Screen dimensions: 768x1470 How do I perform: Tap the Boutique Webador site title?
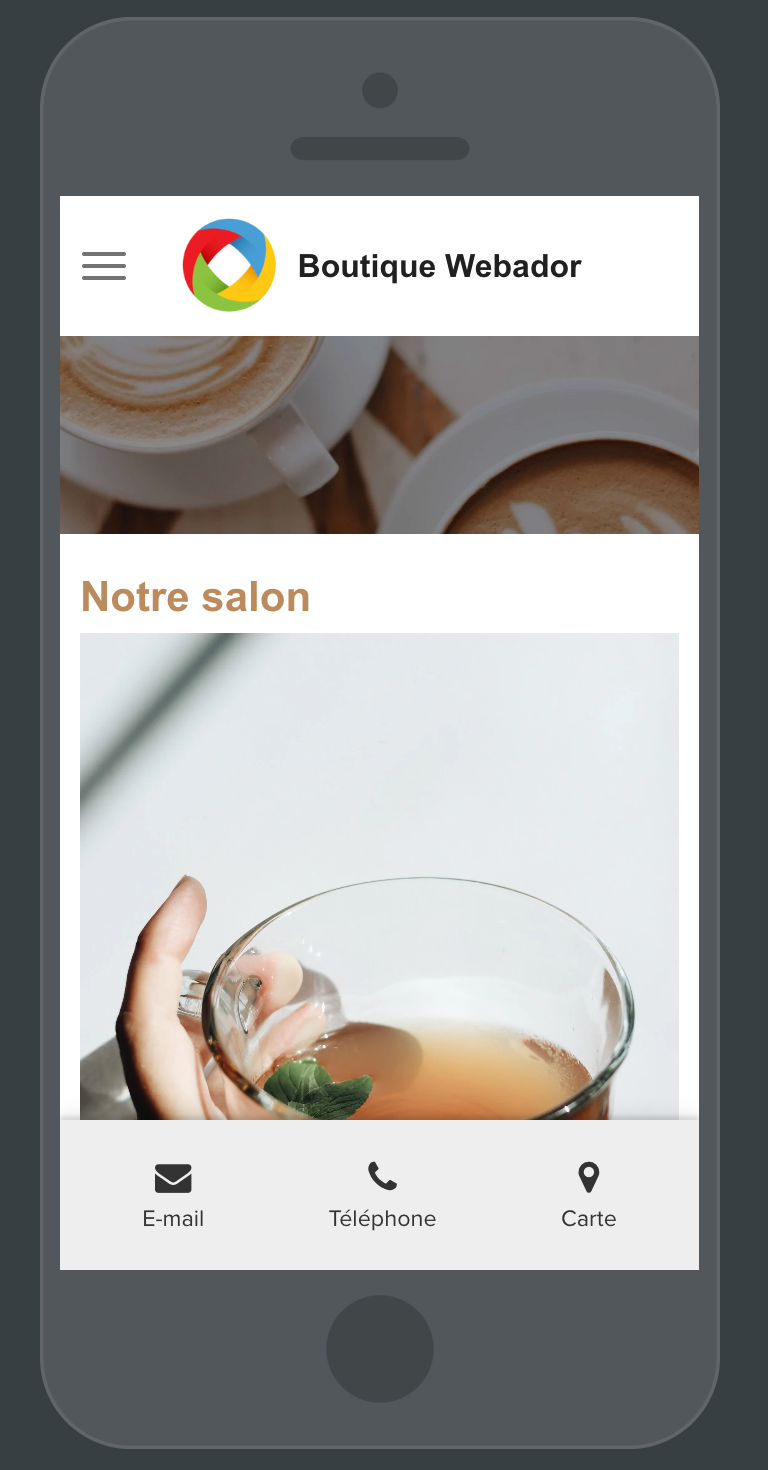(x=439, y=266)
